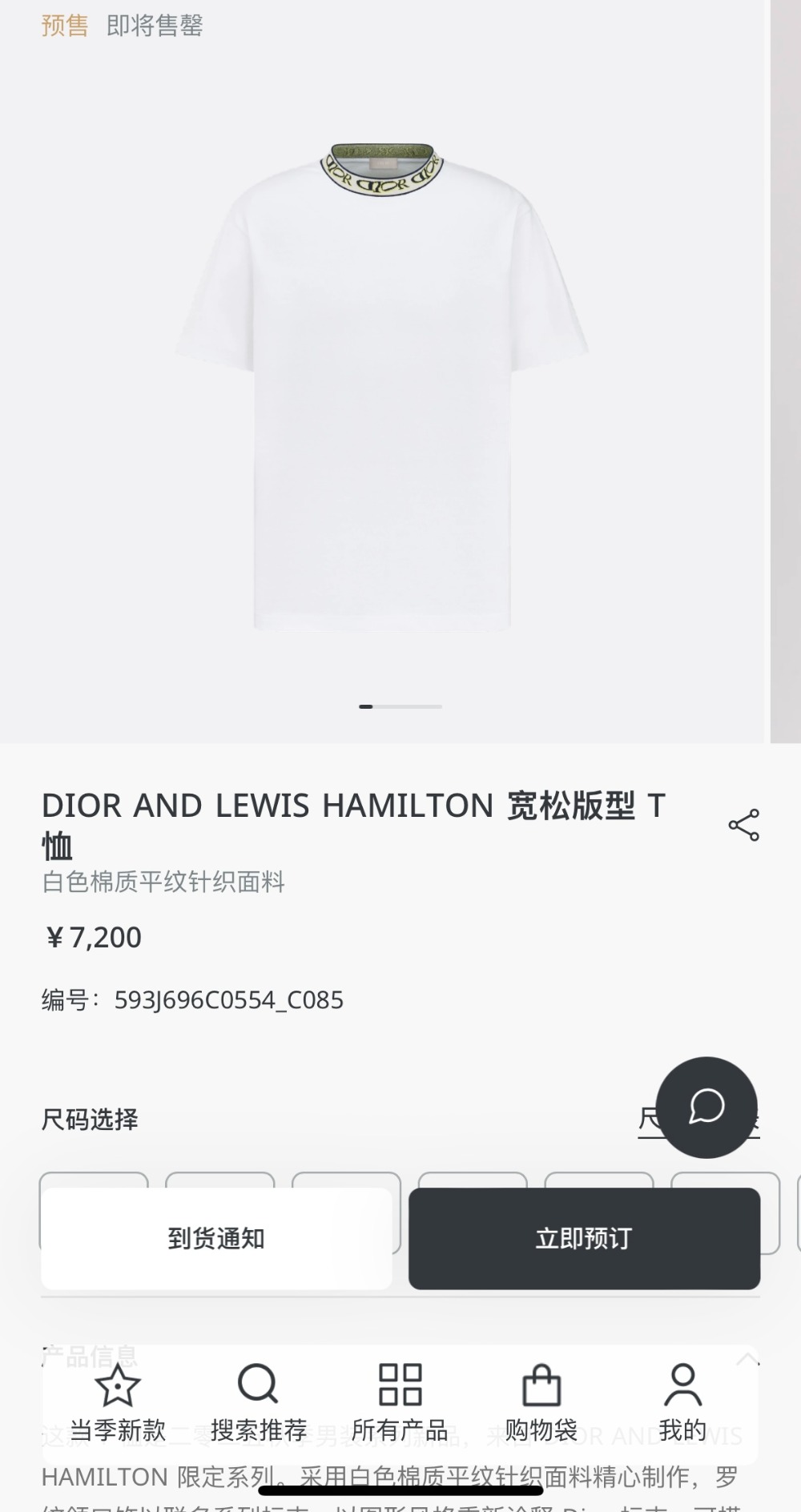Switch to the 当季新款 tab
The height and width of the screenshot is (1512, 801).
(118, 1402)
